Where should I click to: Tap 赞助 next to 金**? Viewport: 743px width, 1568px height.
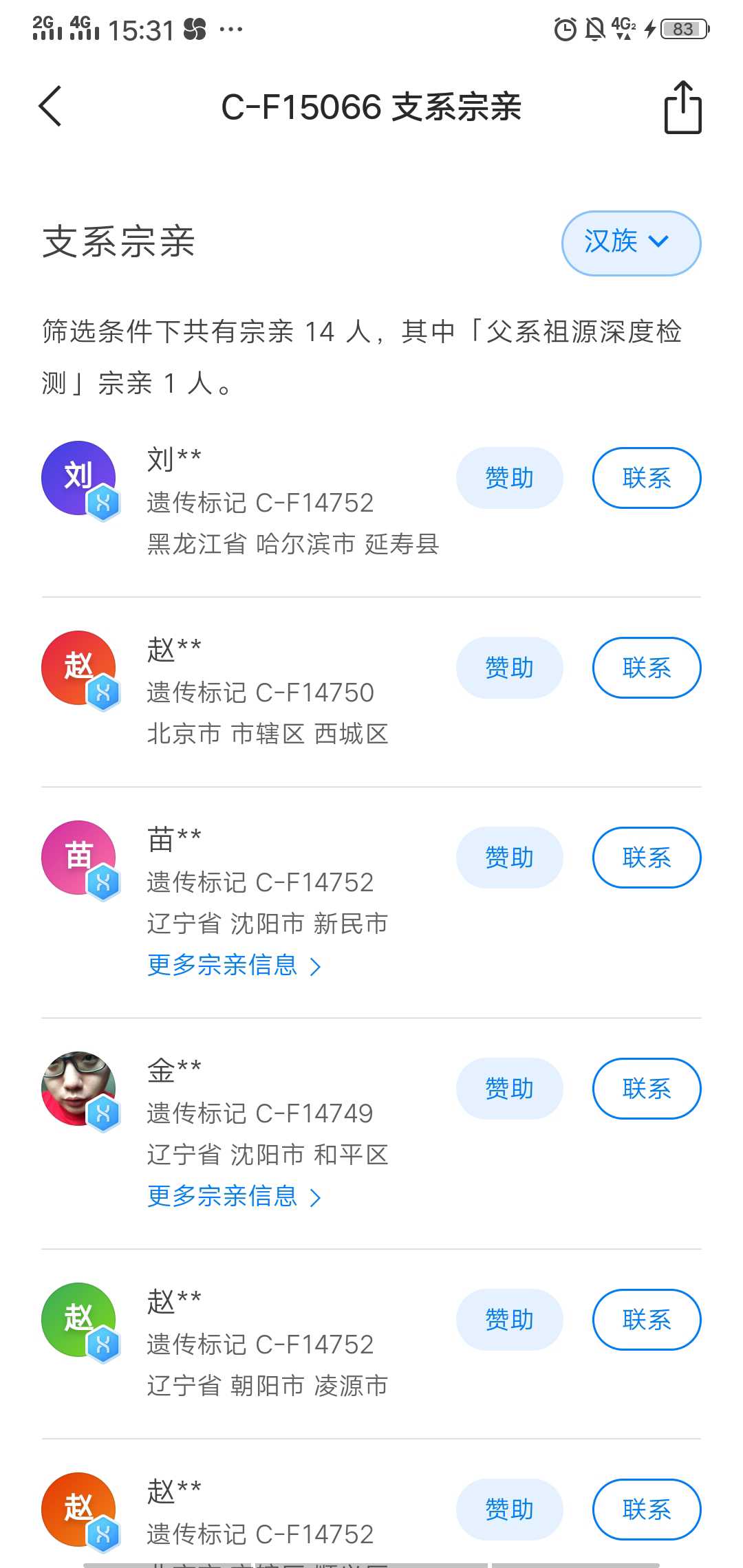point(509,1089)
